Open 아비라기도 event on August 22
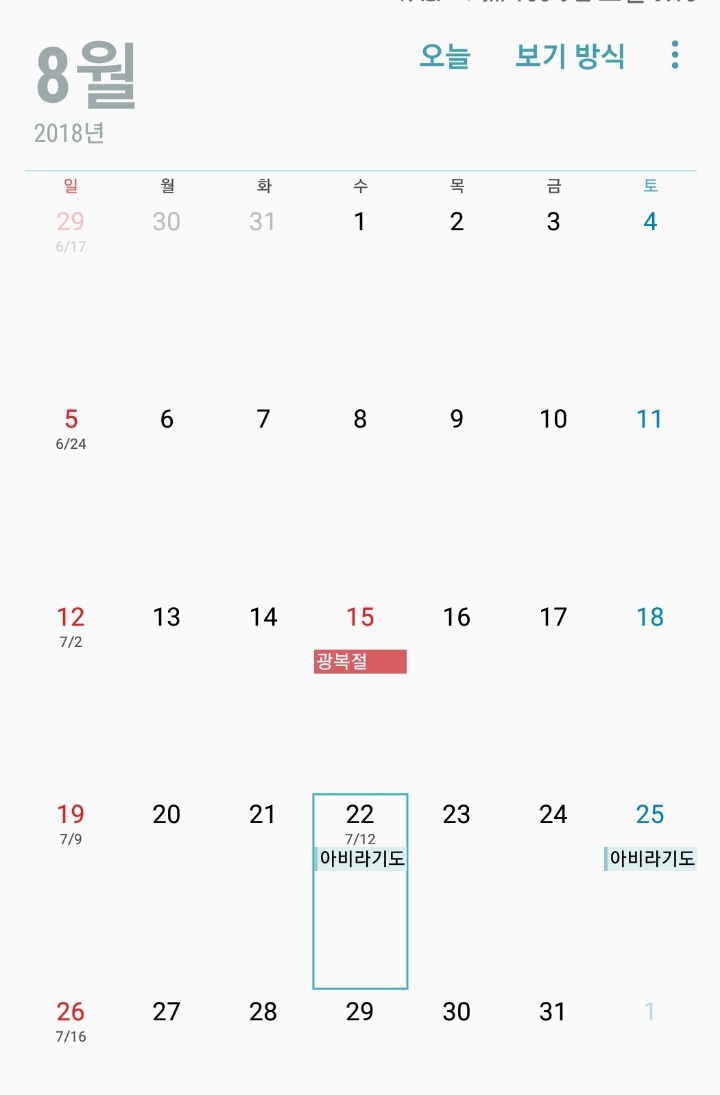Image resolution: width=720 pixels, height=1095 pixels. pos(360,858)
